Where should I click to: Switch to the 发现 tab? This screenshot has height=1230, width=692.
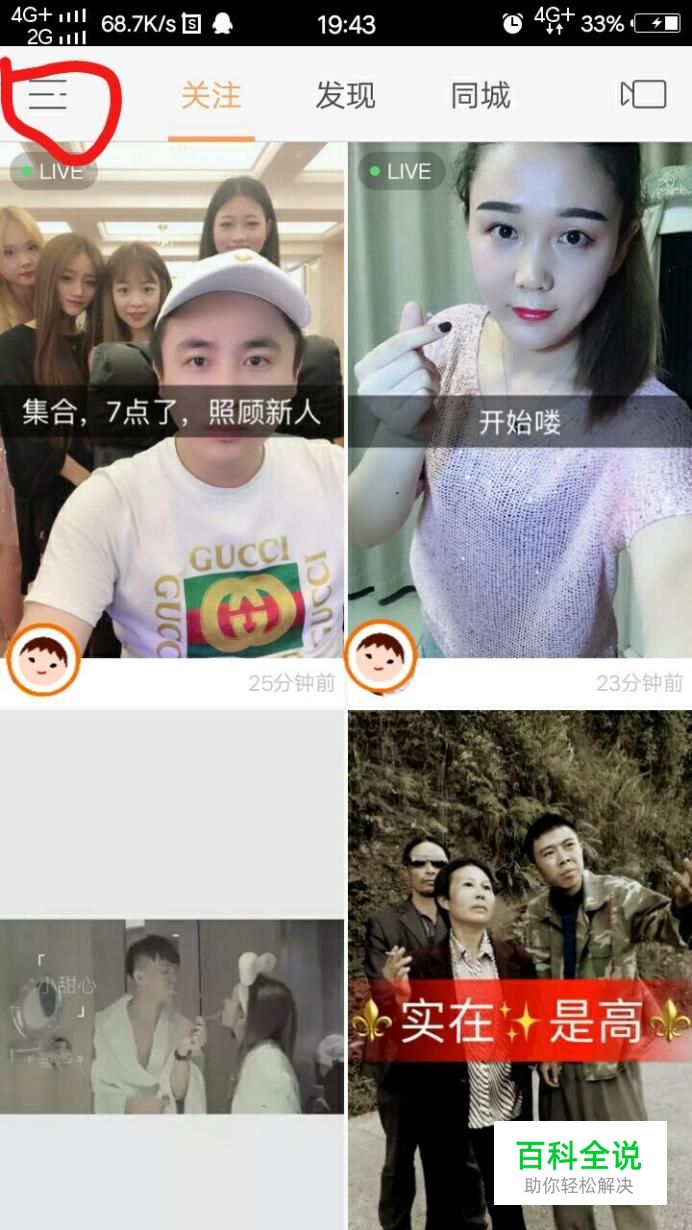click(345, 96)
